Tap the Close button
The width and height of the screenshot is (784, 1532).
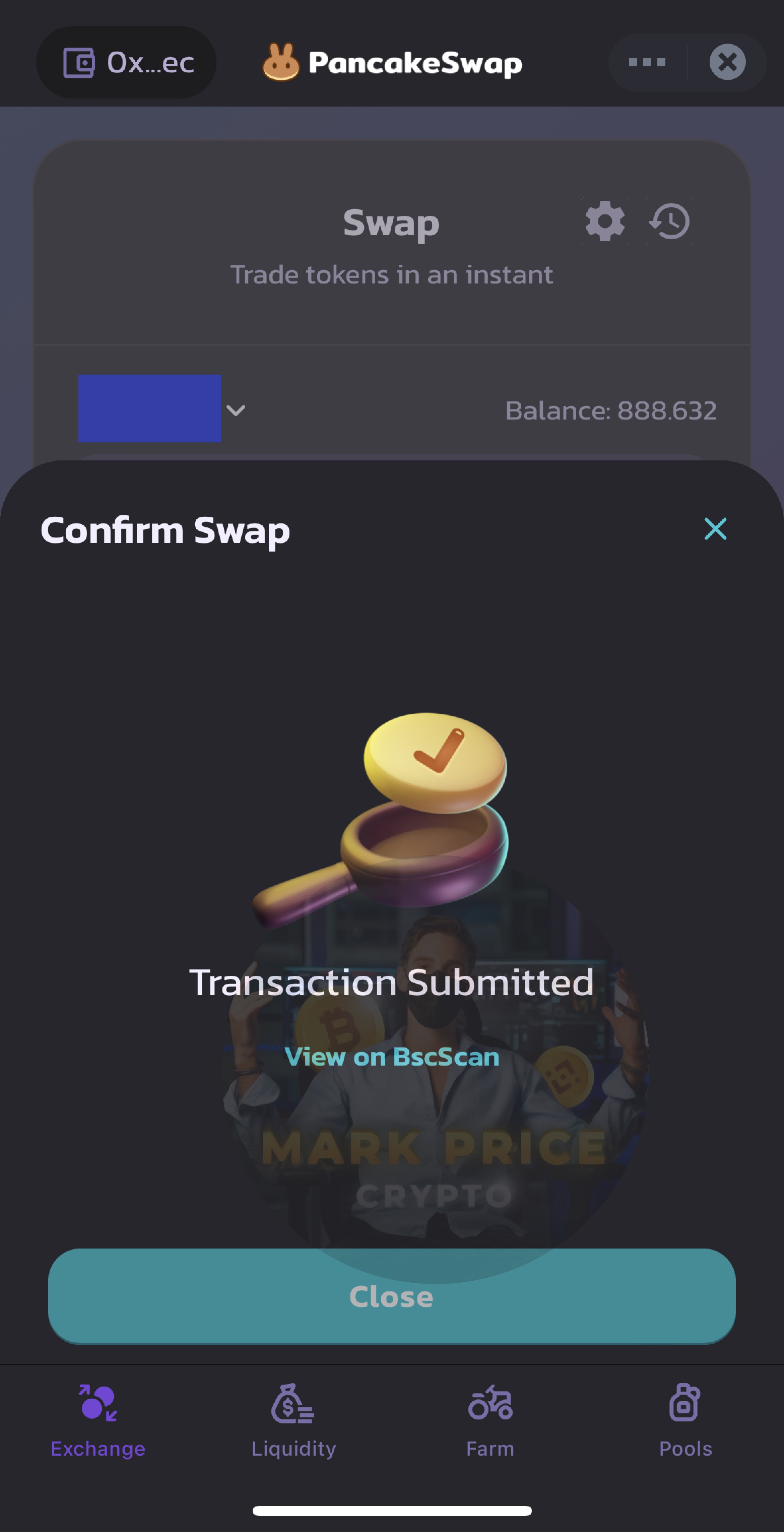(x=391, y=1296)
